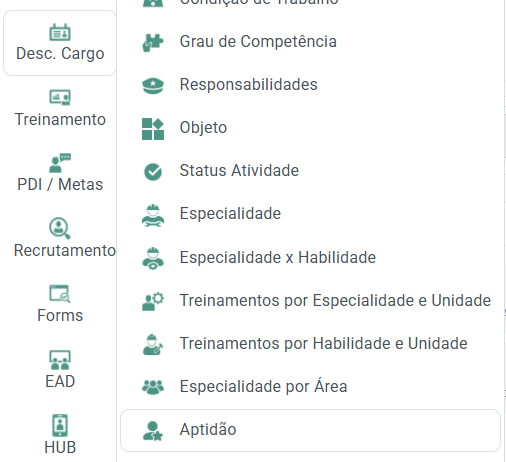The width and height of the screenshot is (506, 462).
Task: Open Treinamentos por Especialidade e Unidade
Action: click(x=310, y=300)
